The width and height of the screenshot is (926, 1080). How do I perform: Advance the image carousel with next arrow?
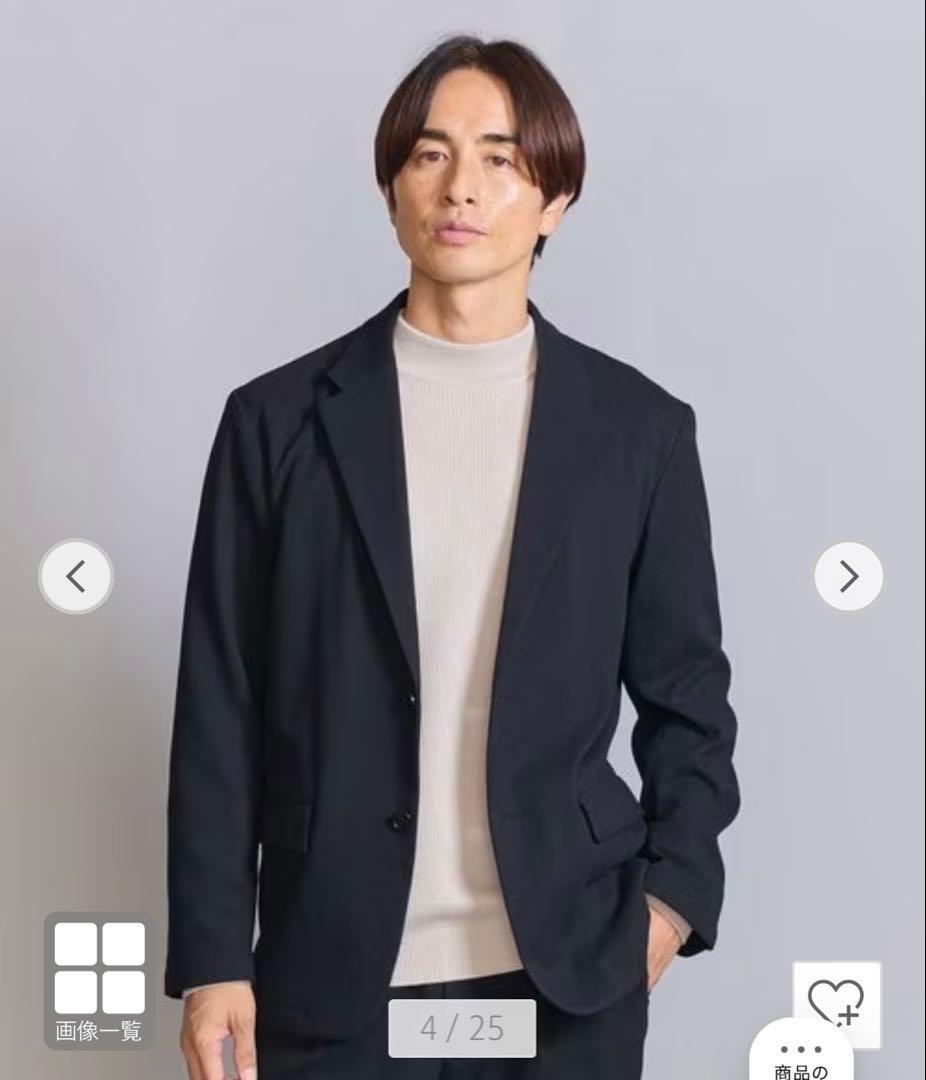click(850, 575)
